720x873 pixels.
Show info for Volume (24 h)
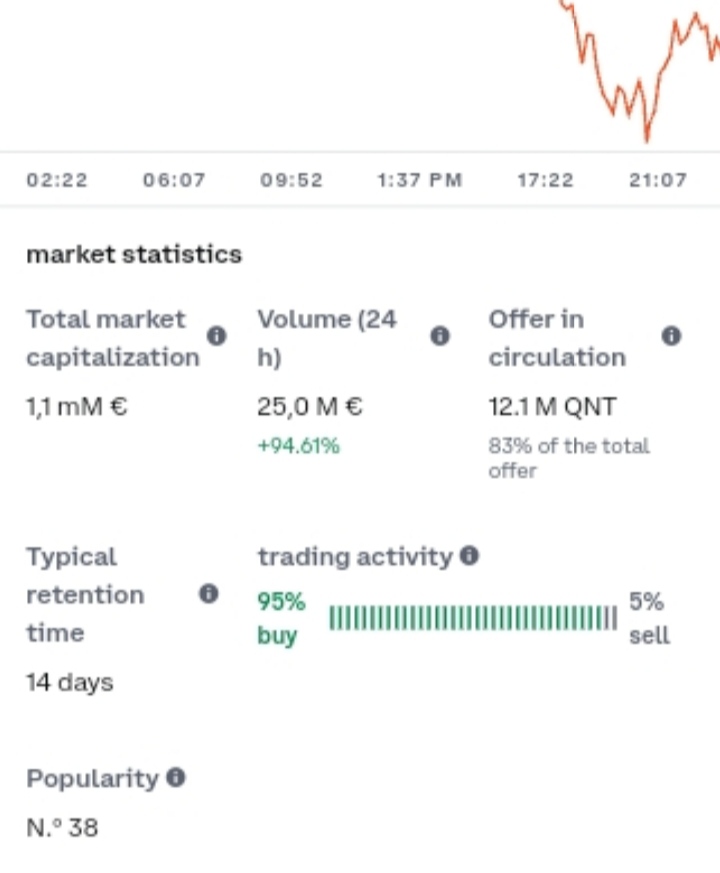[x=439, y=336]
